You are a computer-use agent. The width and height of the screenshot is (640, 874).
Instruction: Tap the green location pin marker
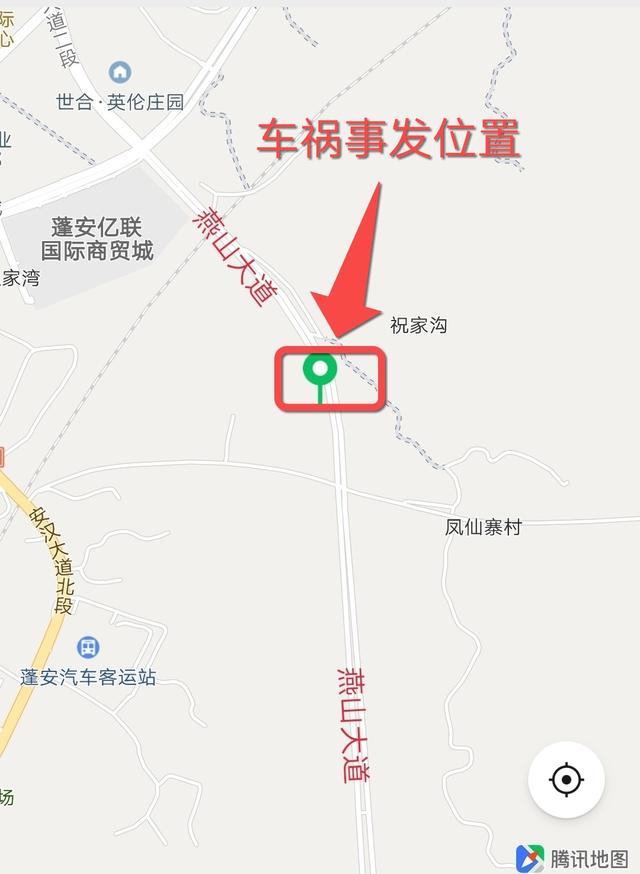pyautogui.click(x=320, y=371)
